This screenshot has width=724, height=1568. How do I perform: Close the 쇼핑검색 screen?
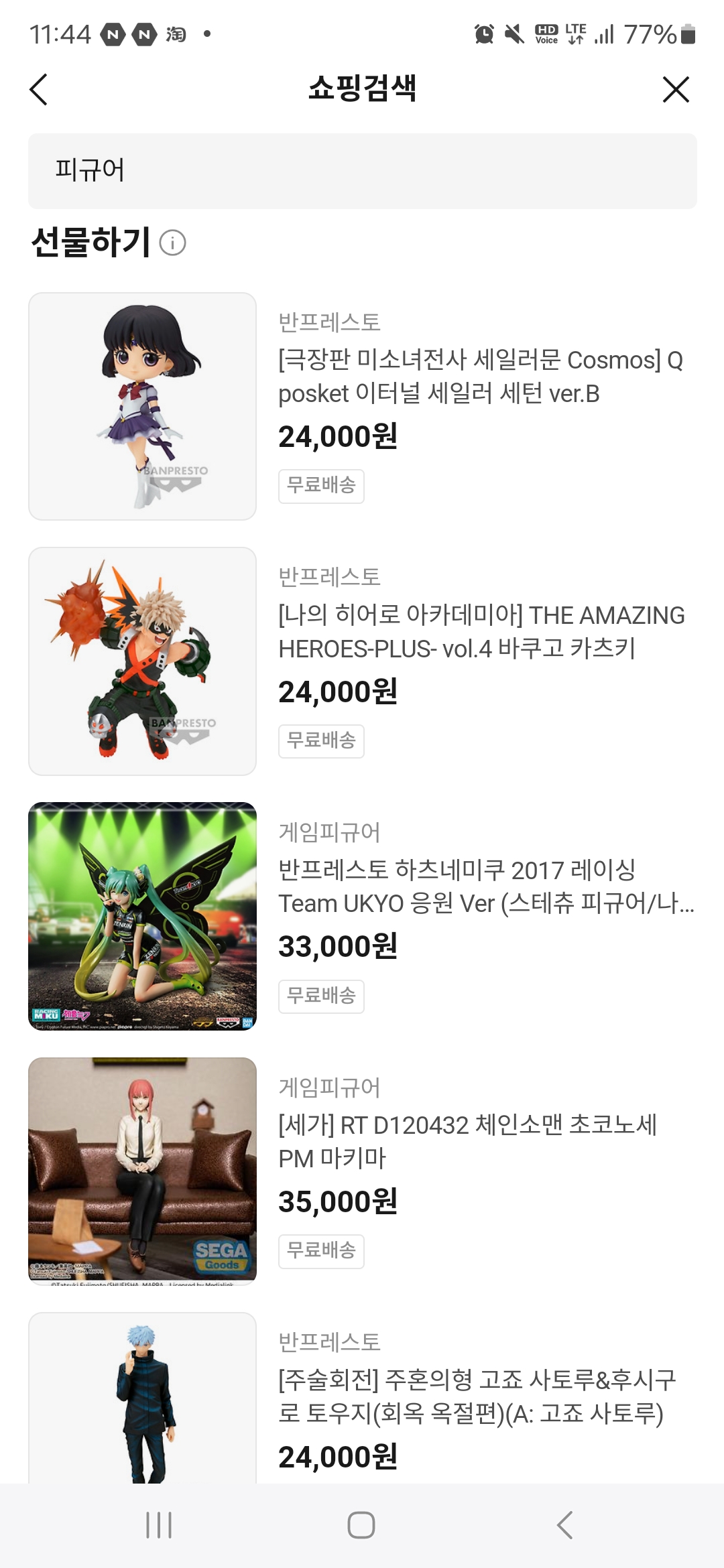coord(676,89)
